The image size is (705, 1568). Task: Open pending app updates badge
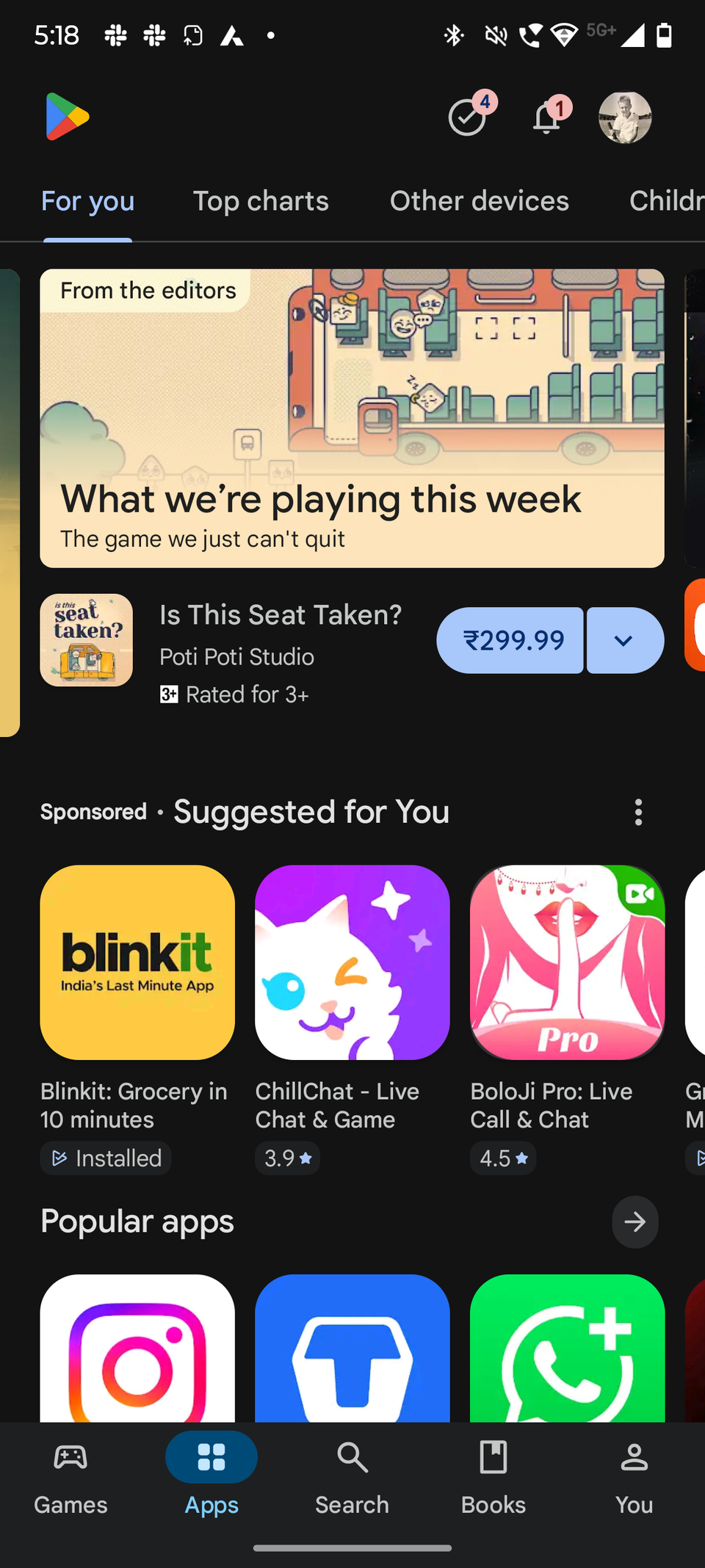coord(466,117)
